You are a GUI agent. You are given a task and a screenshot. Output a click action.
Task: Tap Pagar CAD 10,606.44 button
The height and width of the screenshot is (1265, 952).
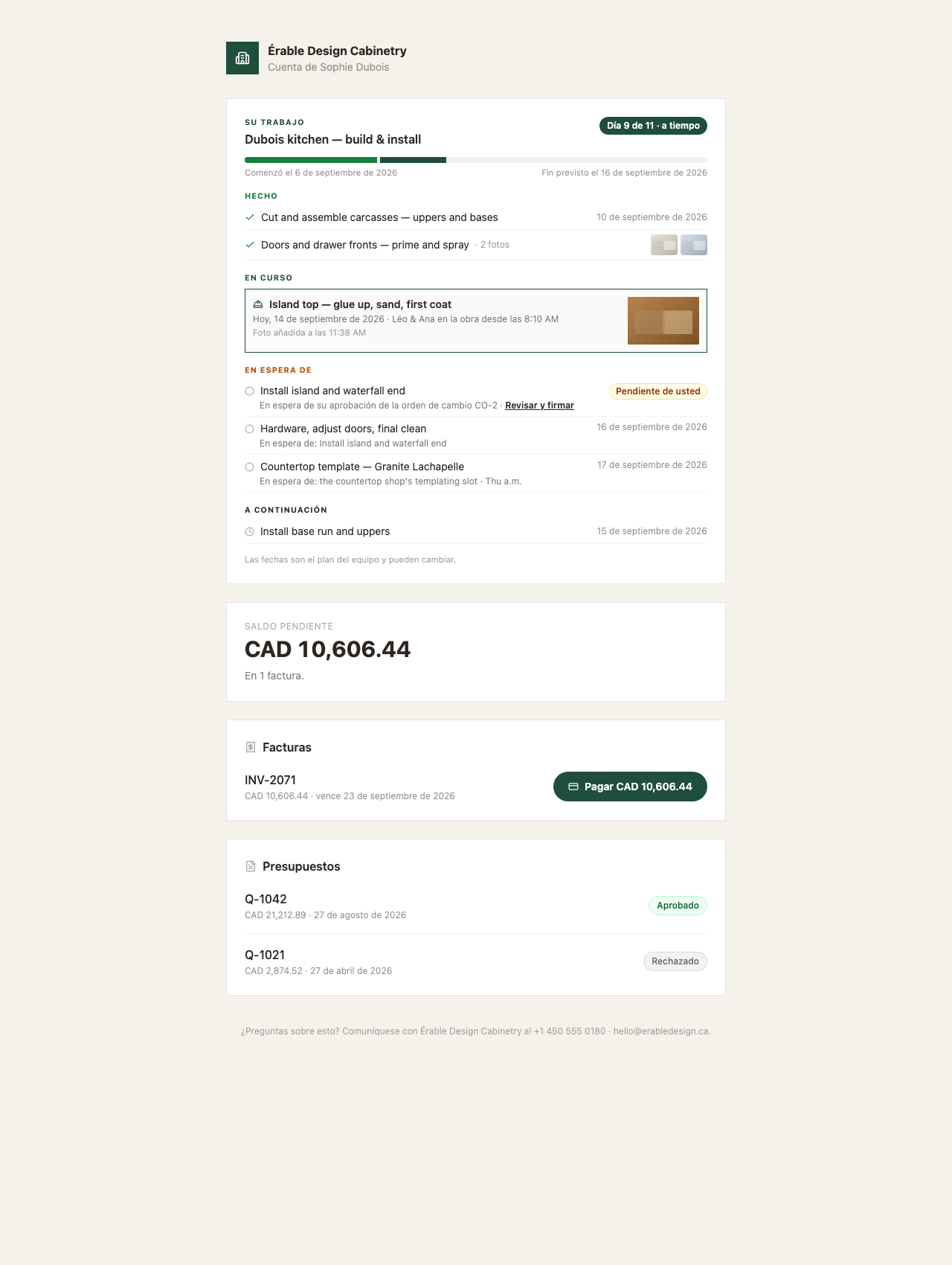click(x=630, y=787)
